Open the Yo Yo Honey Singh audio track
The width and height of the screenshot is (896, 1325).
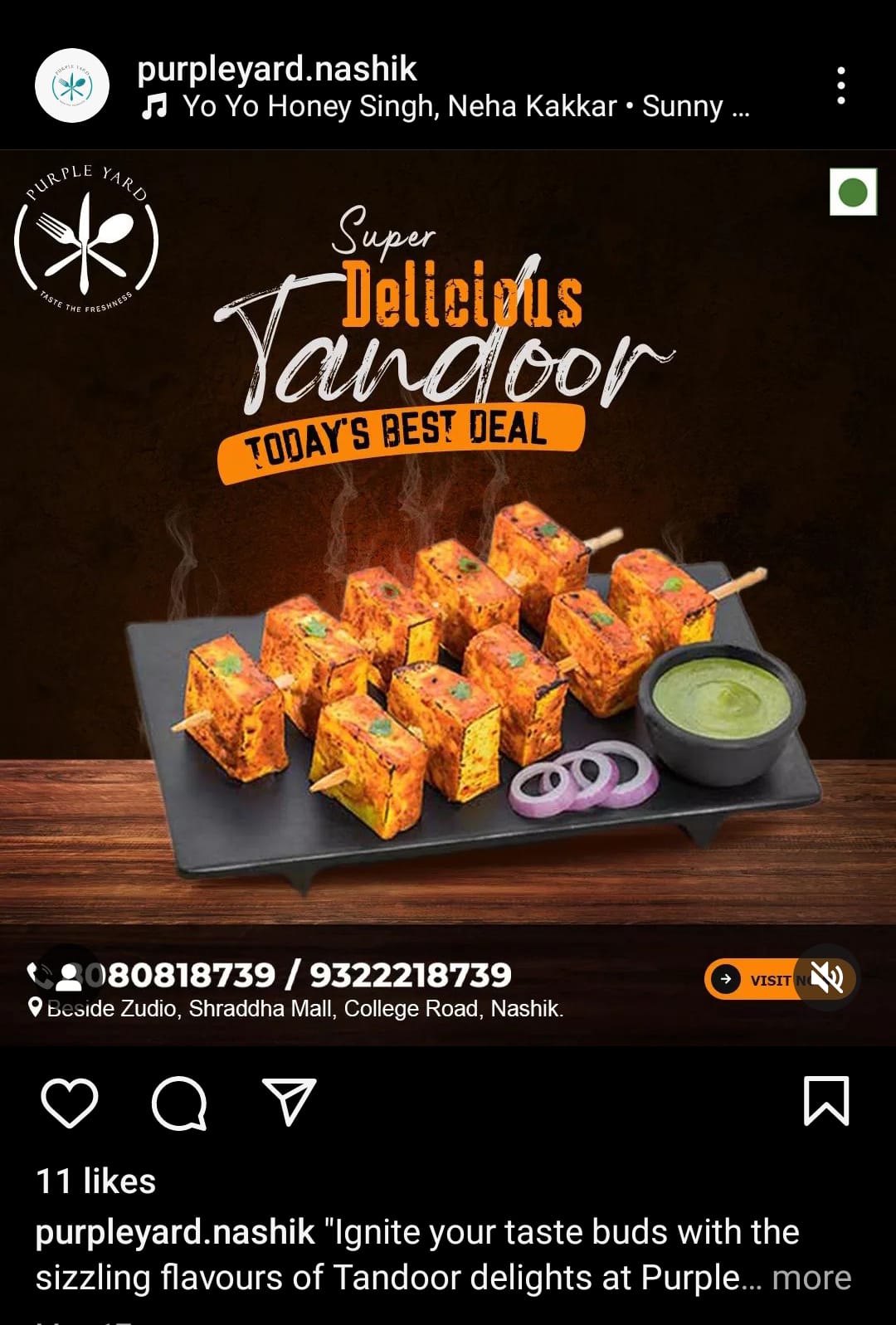tap(448, 107)
